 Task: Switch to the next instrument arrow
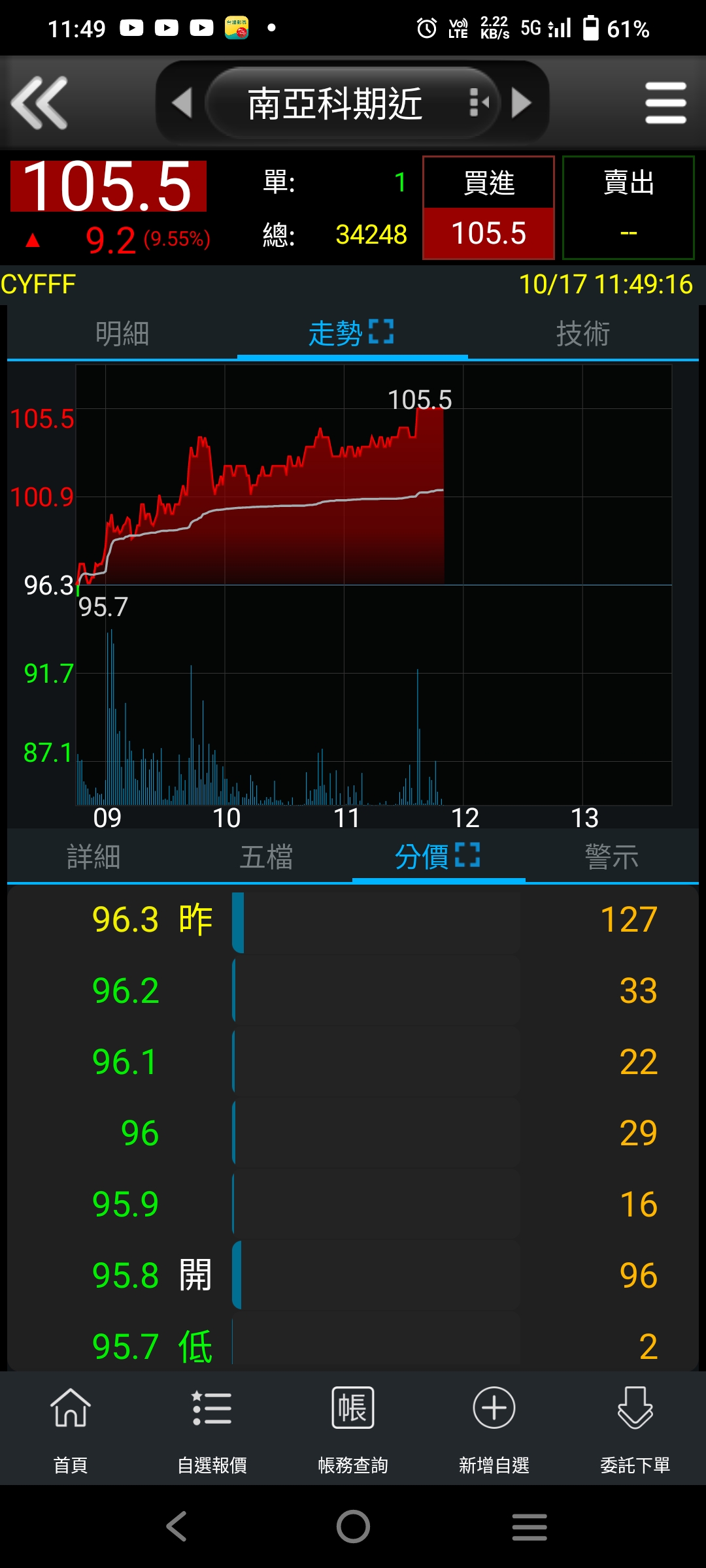tap(521, 103)
